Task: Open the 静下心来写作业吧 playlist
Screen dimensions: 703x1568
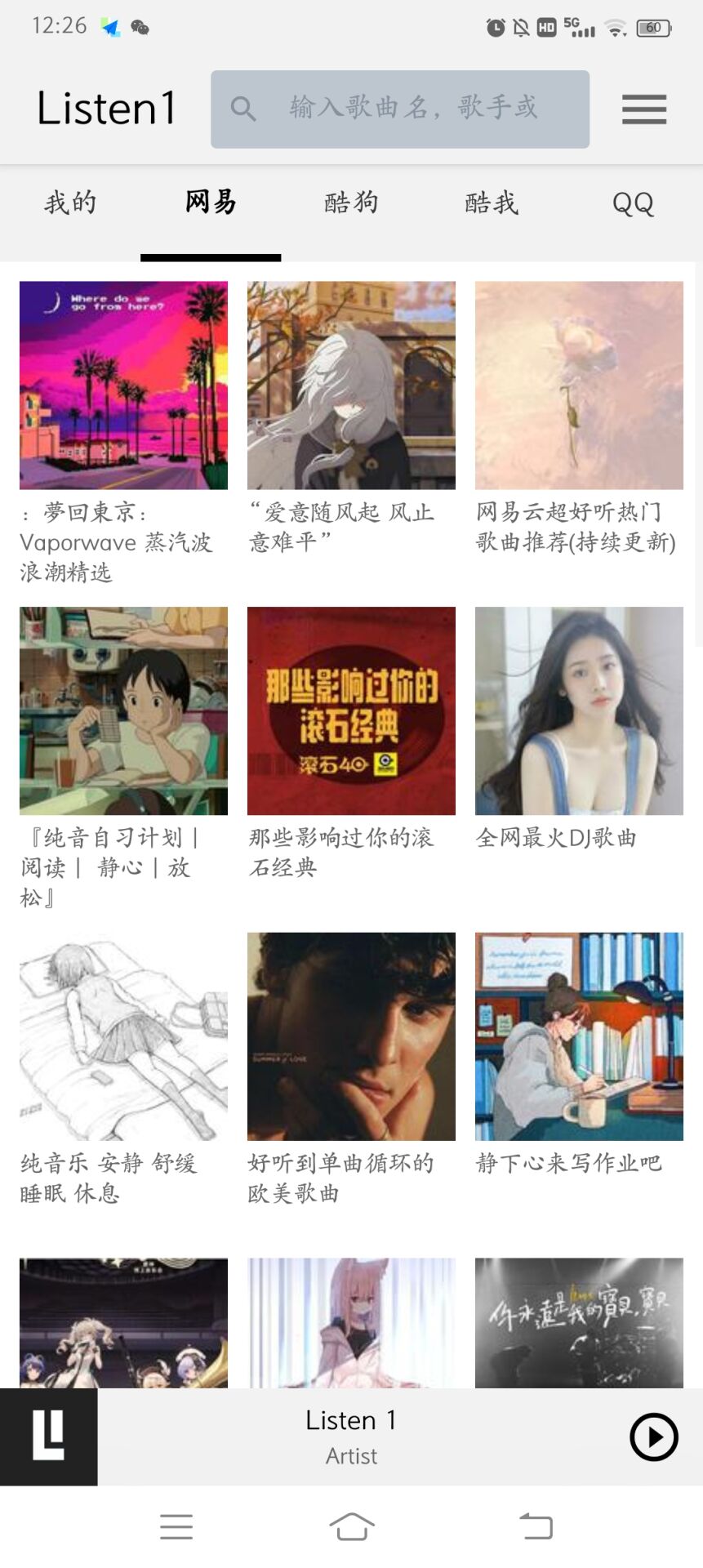Action: pyautogui.click(x=579, y=1036)
